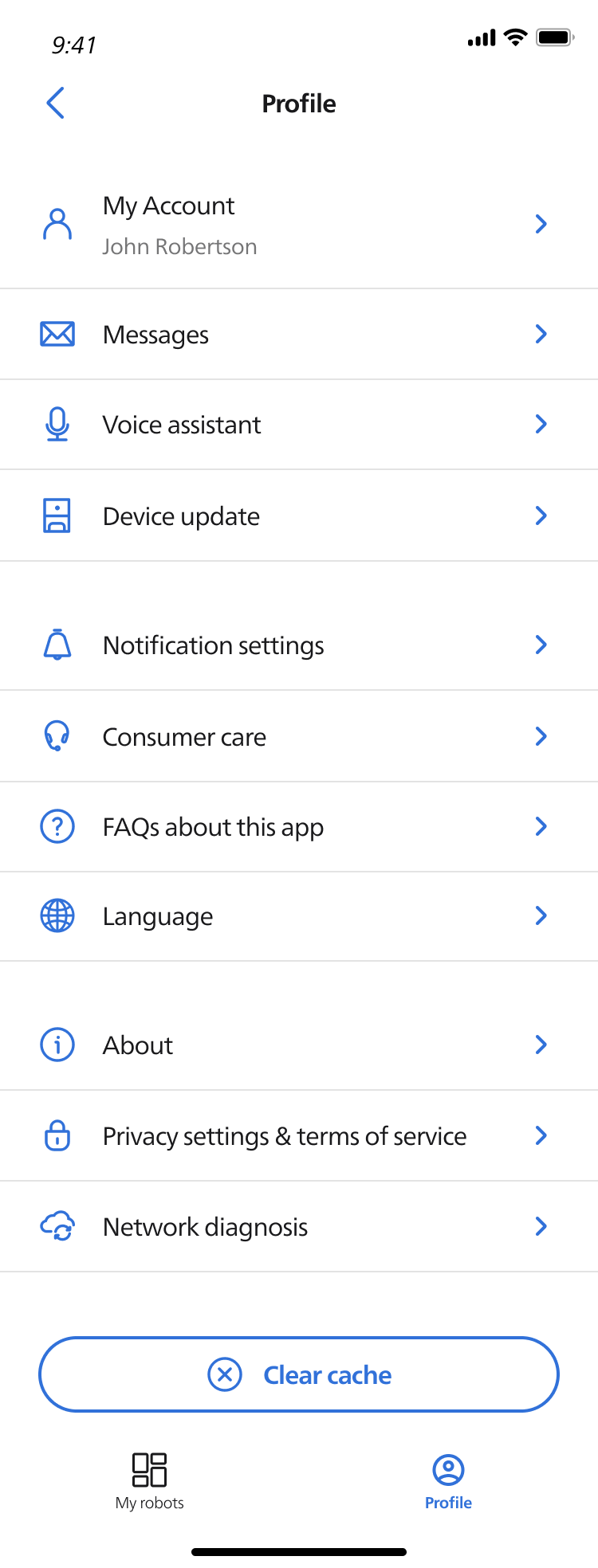Open Notification settings
Image resolution: width=598 pixels, height=1568 pixels.
298,645
